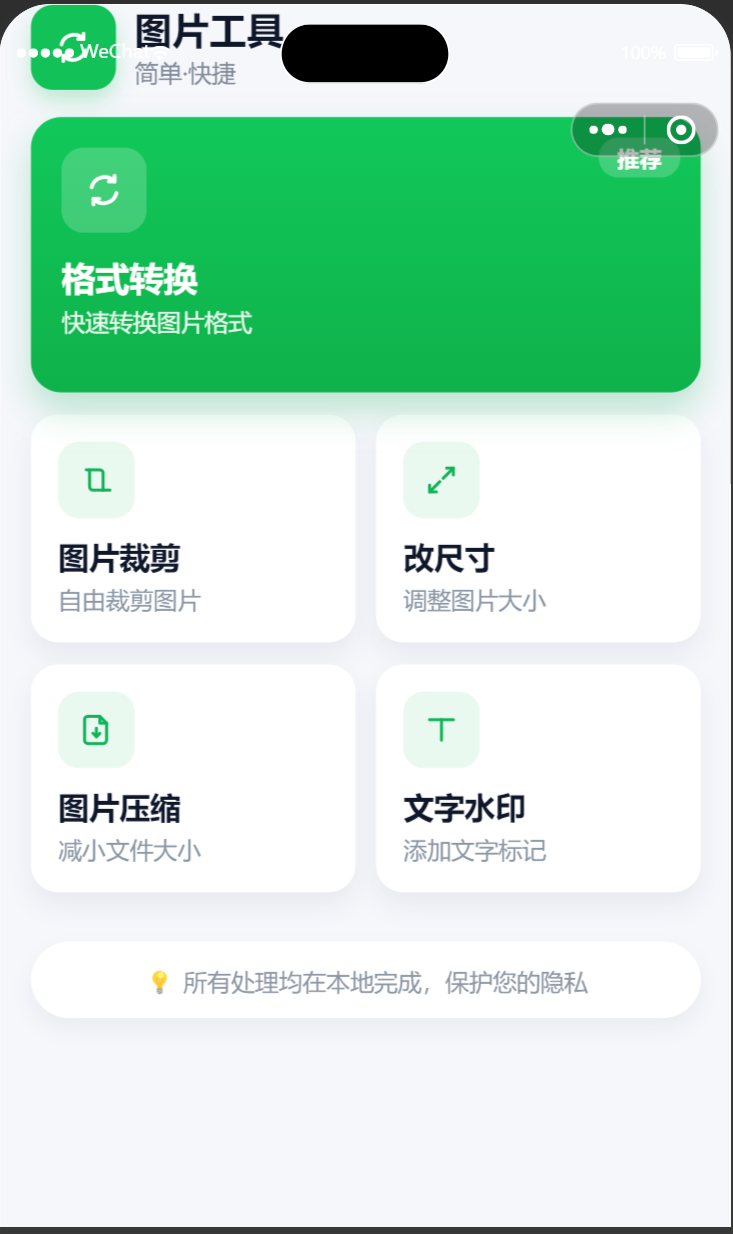The image size is (733, 1234).
Task: Open the 图片压缩 tool card
Action: click(193, 779)
